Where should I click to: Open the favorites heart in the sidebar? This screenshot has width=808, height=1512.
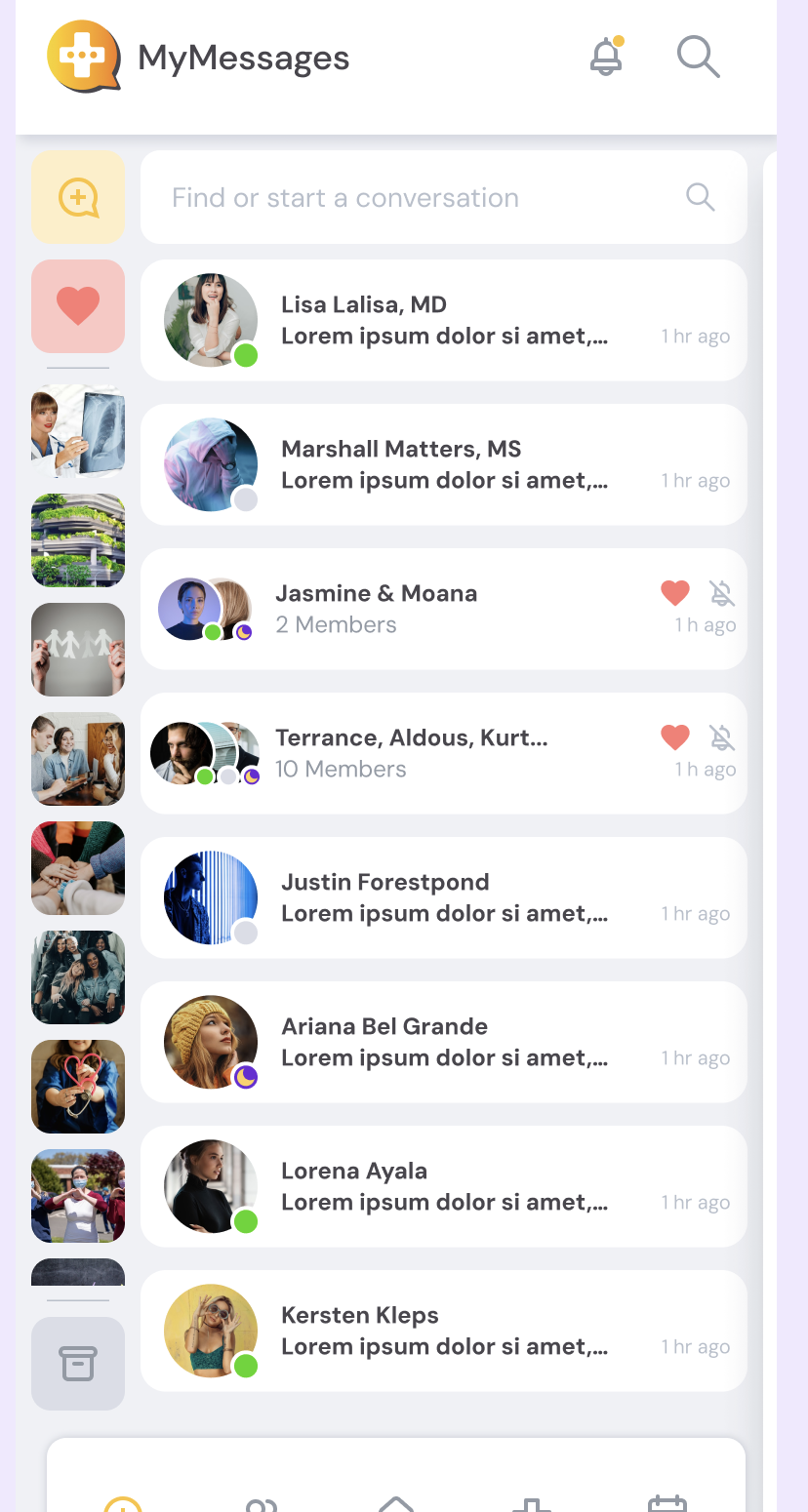[78, 306]
